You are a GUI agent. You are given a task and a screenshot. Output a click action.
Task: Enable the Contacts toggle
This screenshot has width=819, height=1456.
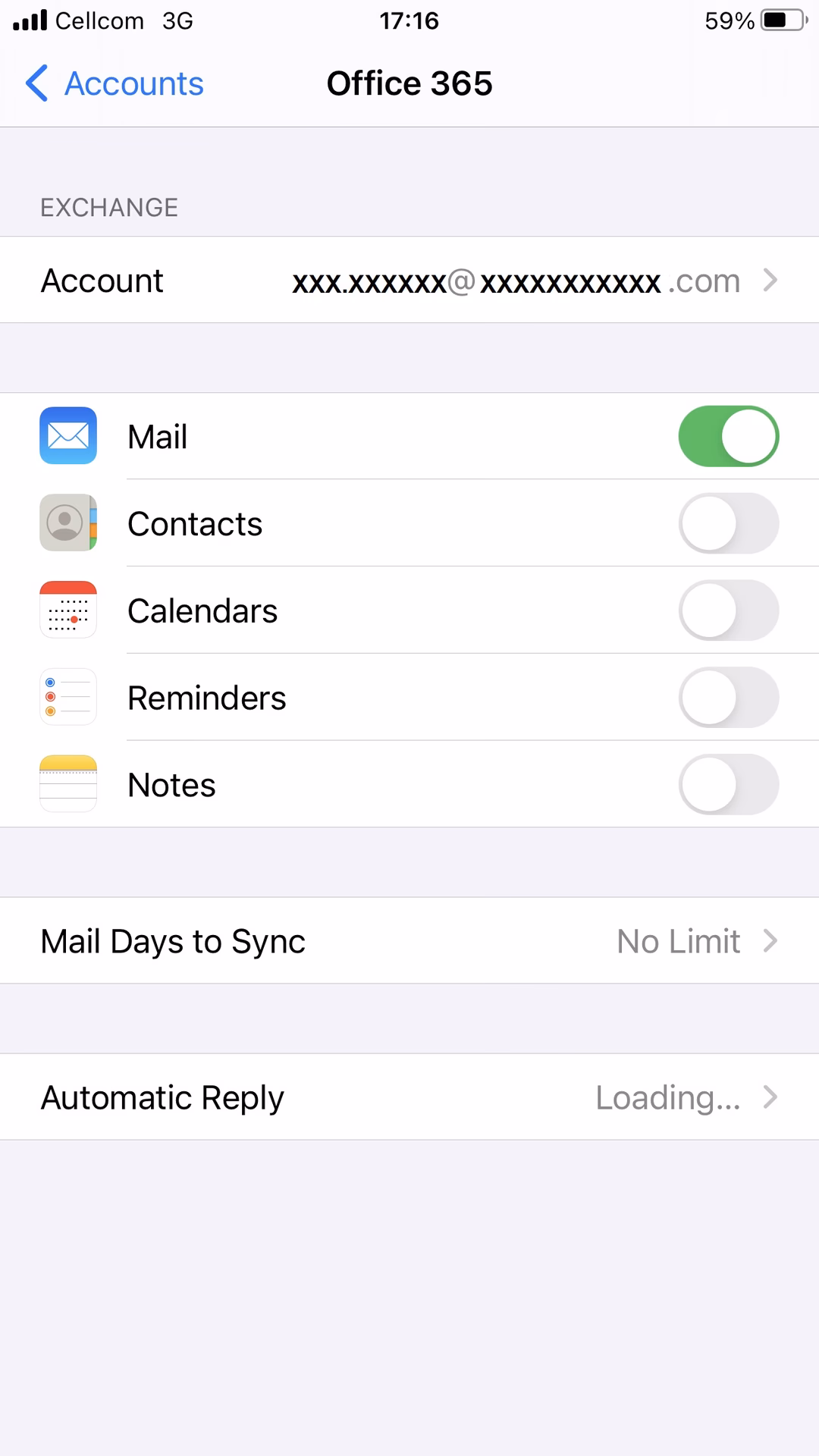point(728,523)
